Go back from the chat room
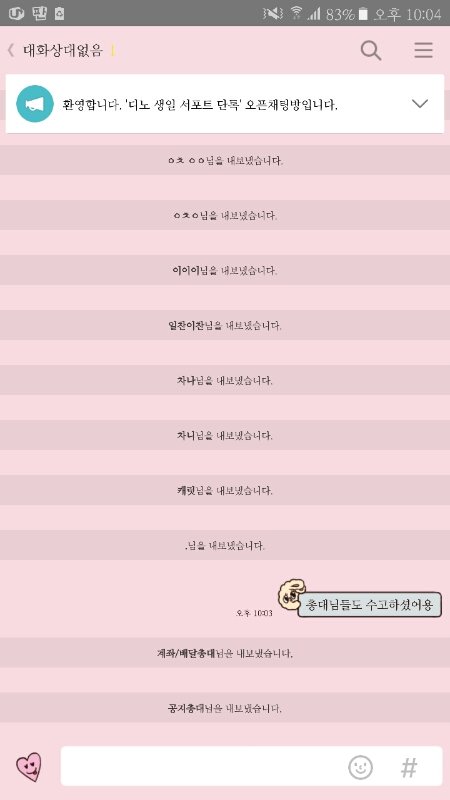 coord(11,51)
